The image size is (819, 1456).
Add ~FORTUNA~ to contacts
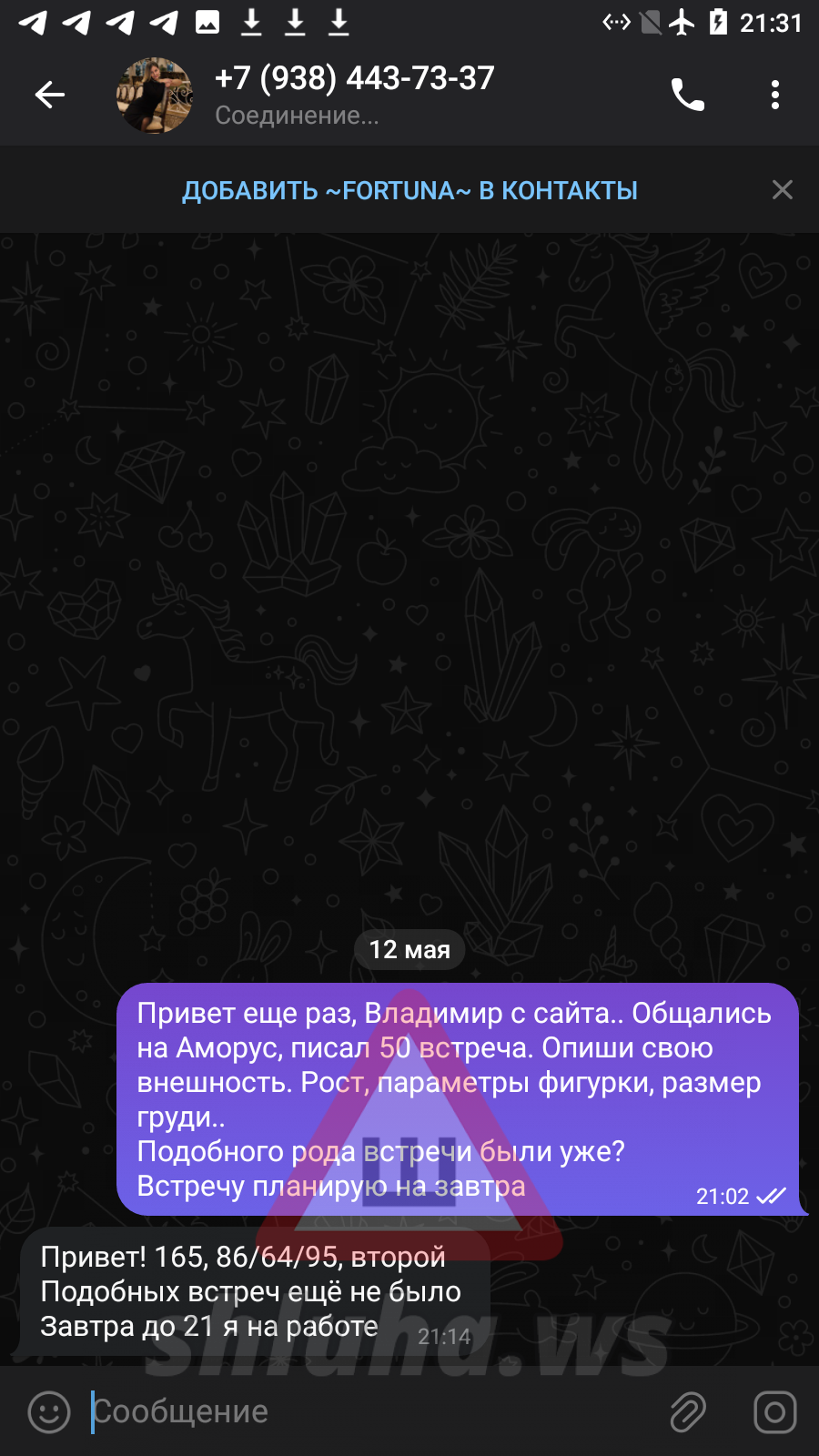click(409, 191)
